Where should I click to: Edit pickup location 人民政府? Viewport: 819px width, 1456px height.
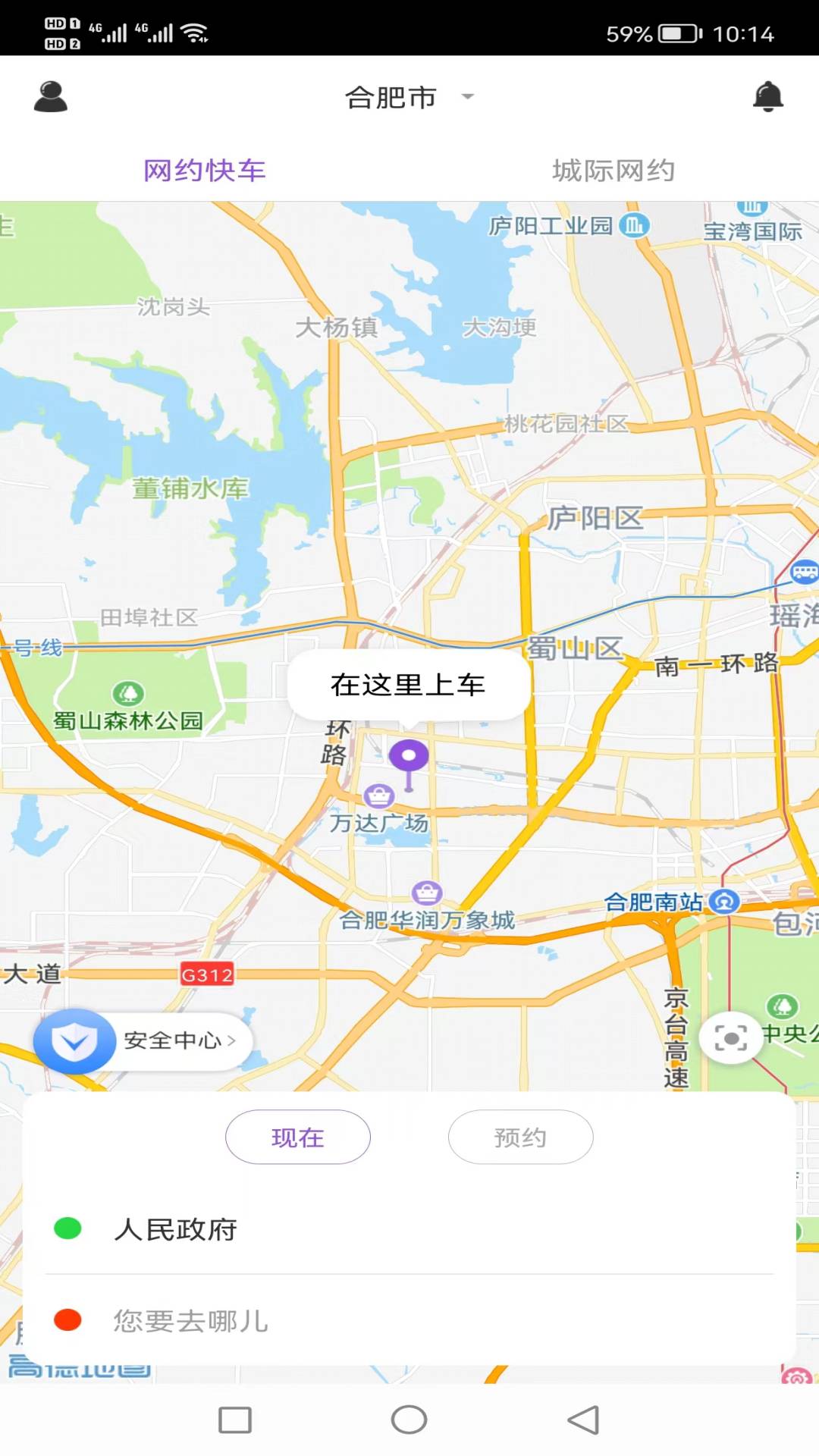[x=176, y=1229]
